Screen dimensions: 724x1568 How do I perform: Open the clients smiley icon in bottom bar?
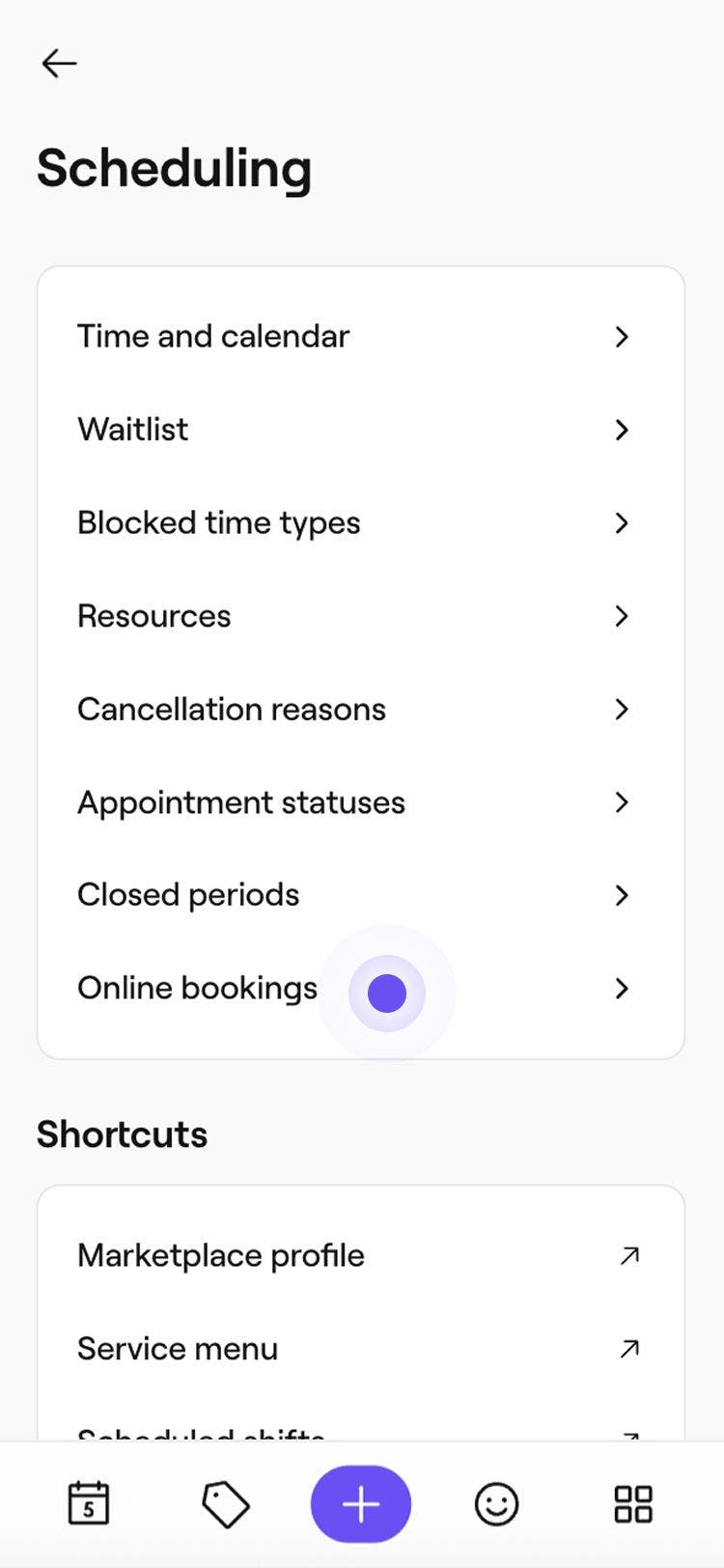(x=496, y=1502)
